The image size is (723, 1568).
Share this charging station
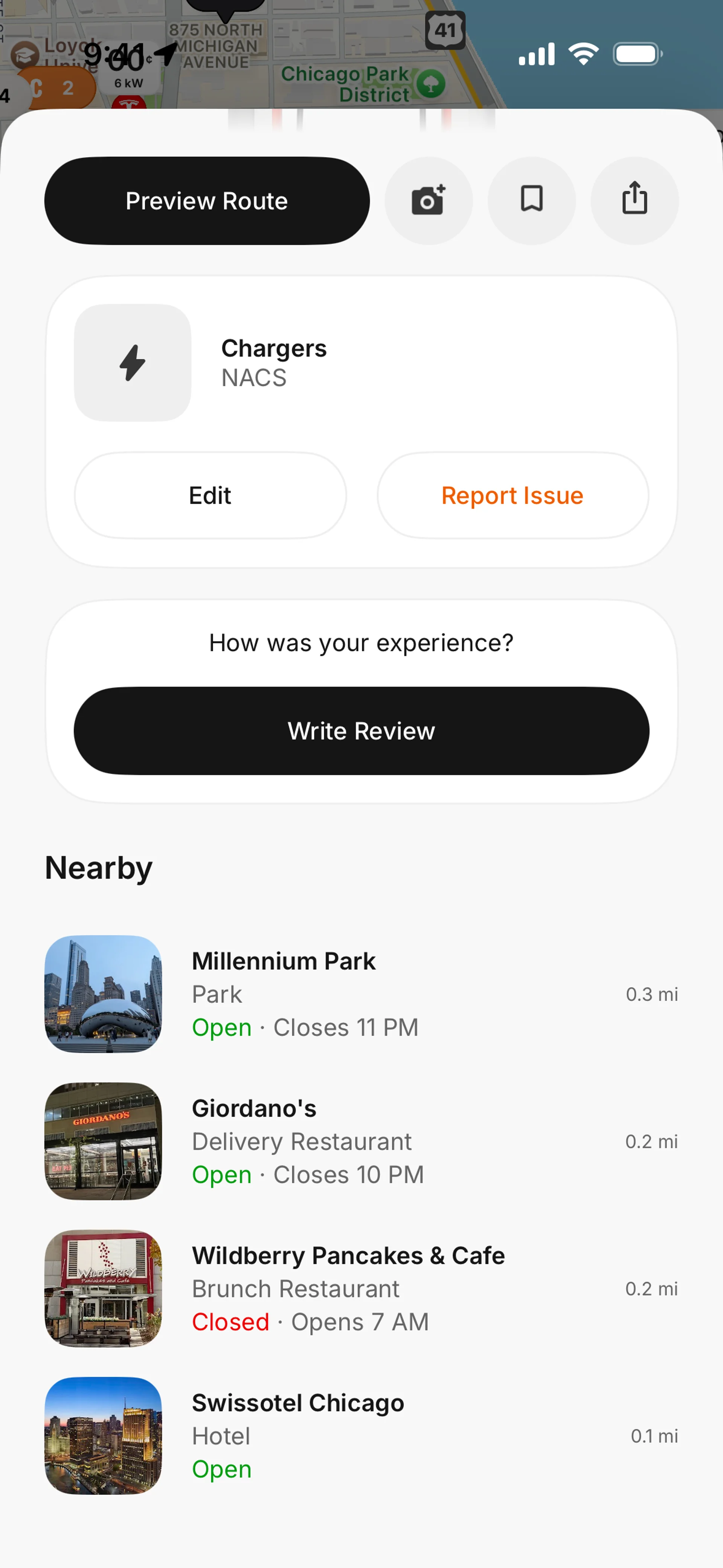[634, 201]
